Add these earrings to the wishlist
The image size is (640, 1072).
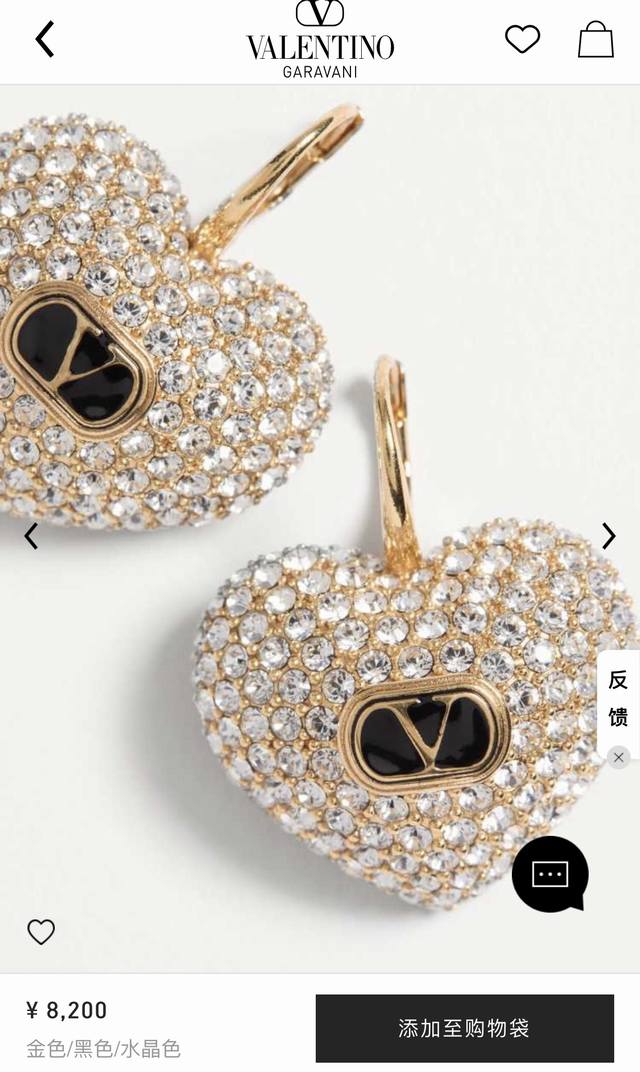41,932
